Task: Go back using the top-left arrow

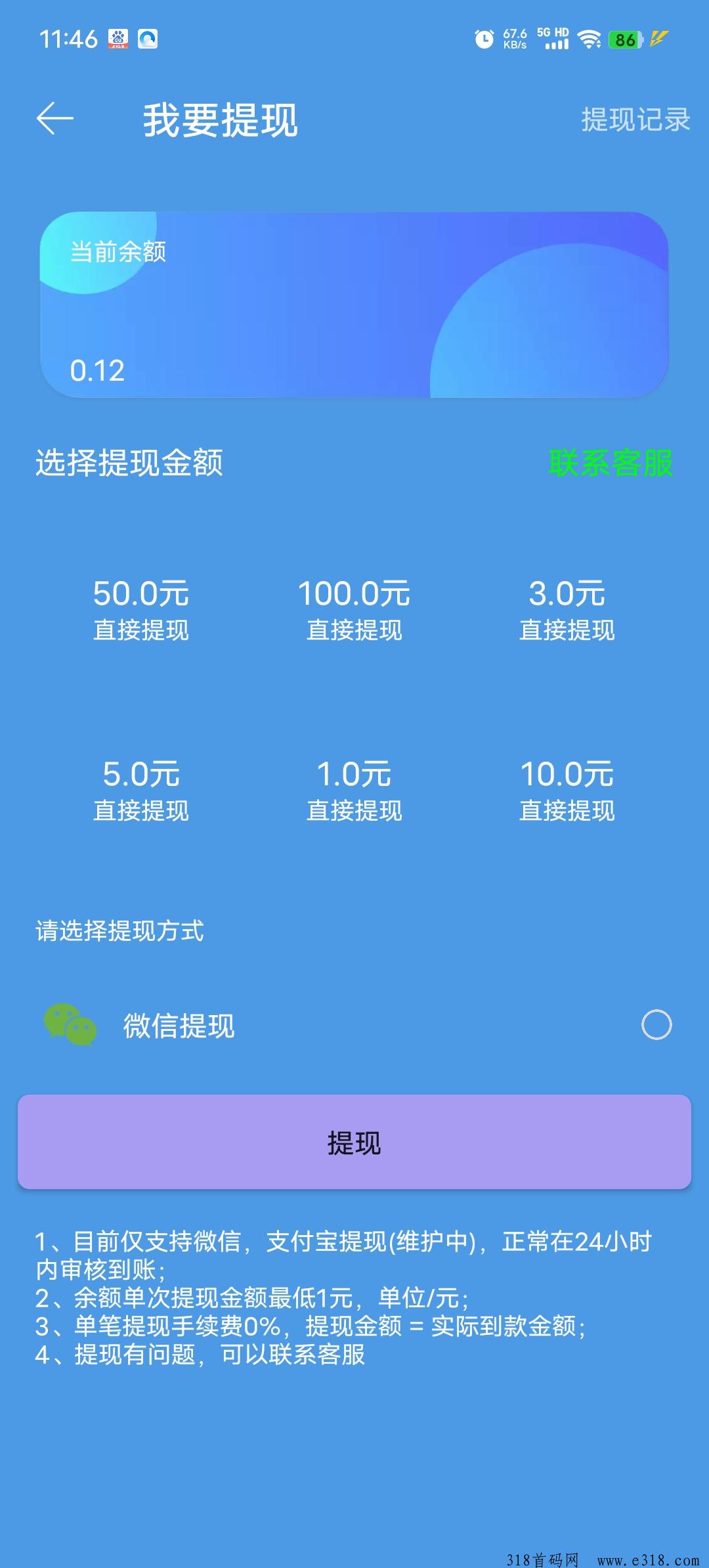Action: click(54, 119)
